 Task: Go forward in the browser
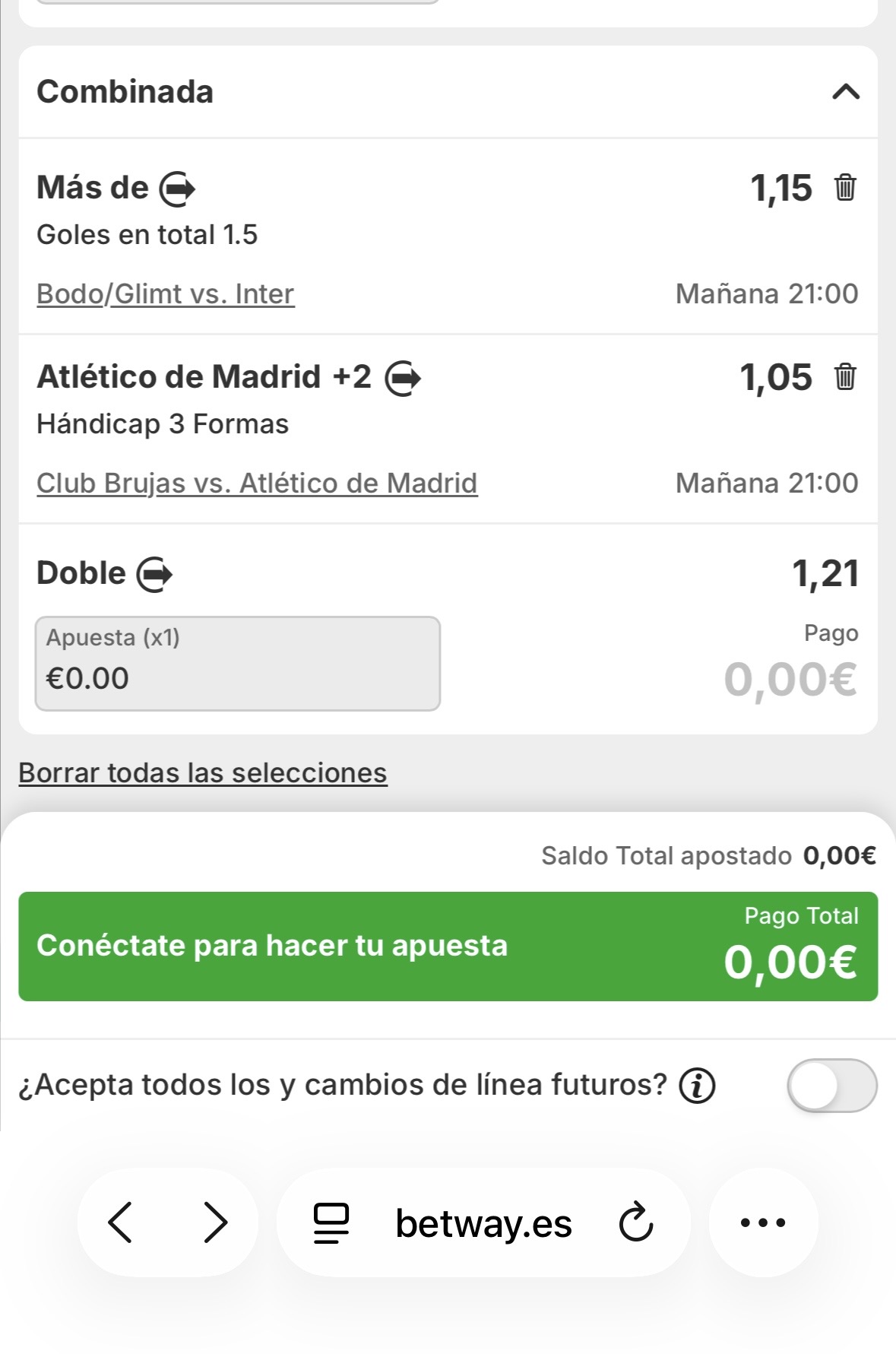[x=216, y=1222]
